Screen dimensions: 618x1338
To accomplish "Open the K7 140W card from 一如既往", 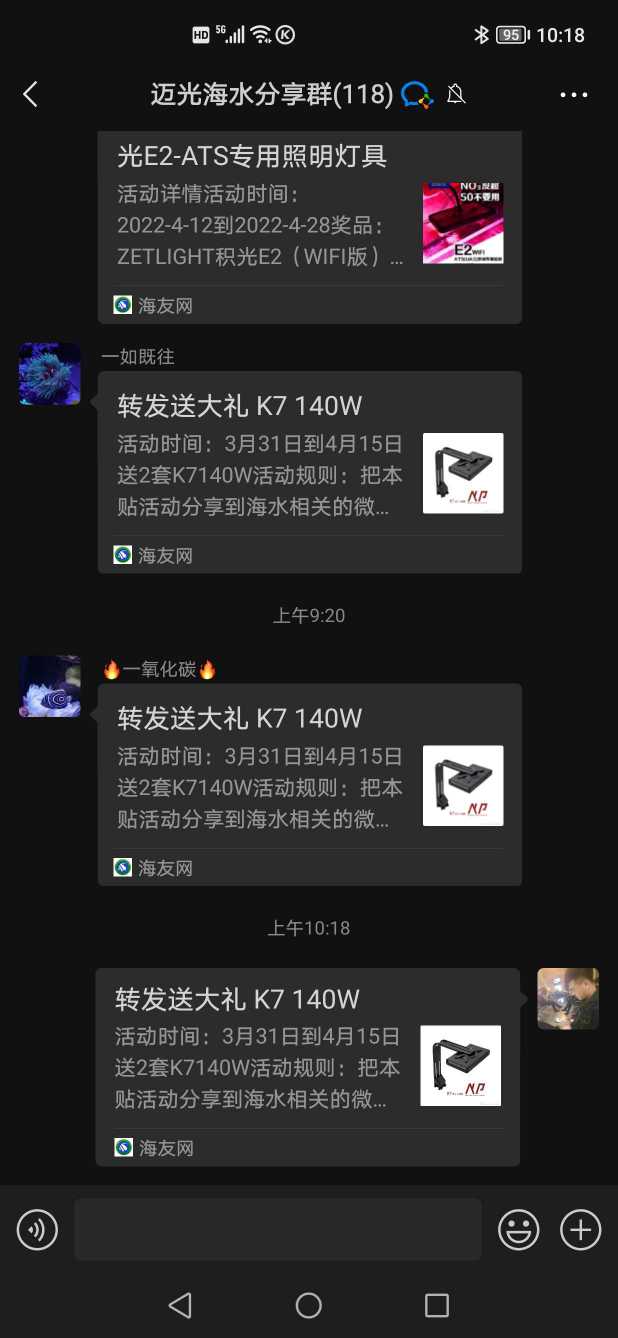I will (309, 472).
